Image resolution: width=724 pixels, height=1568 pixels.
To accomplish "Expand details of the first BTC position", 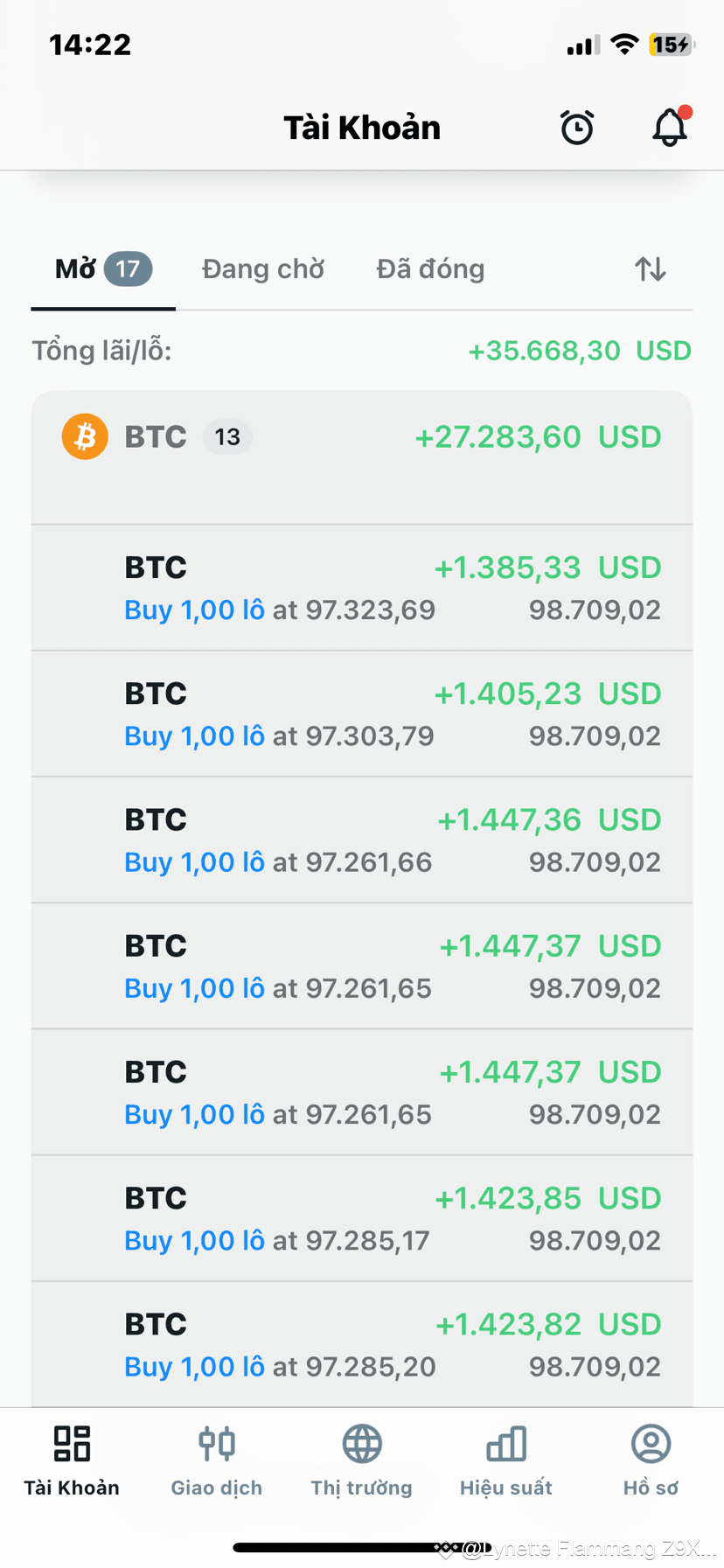I will 361,586.
